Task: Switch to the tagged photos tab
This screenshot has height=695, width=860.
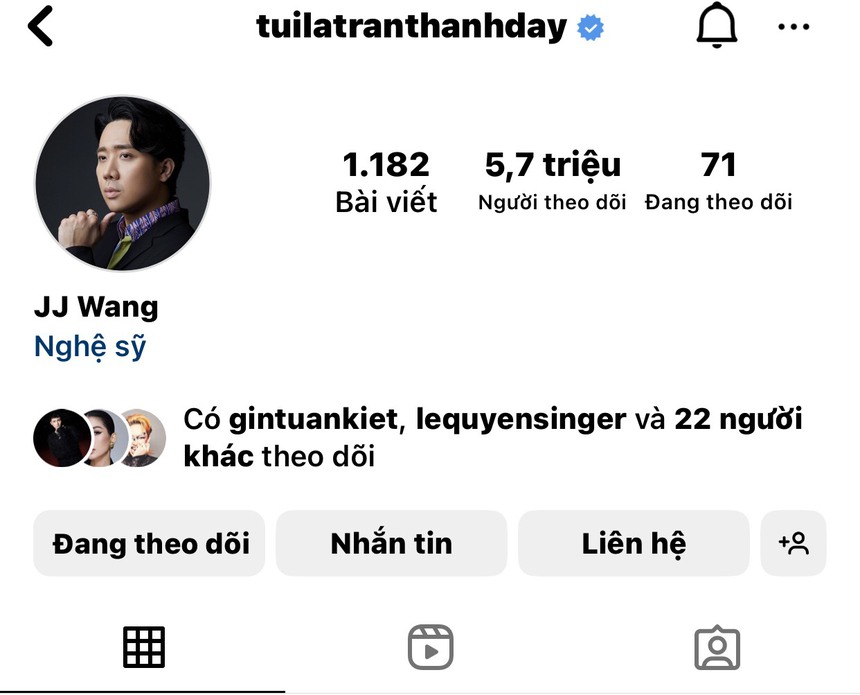Action: [x=716, y=648]
